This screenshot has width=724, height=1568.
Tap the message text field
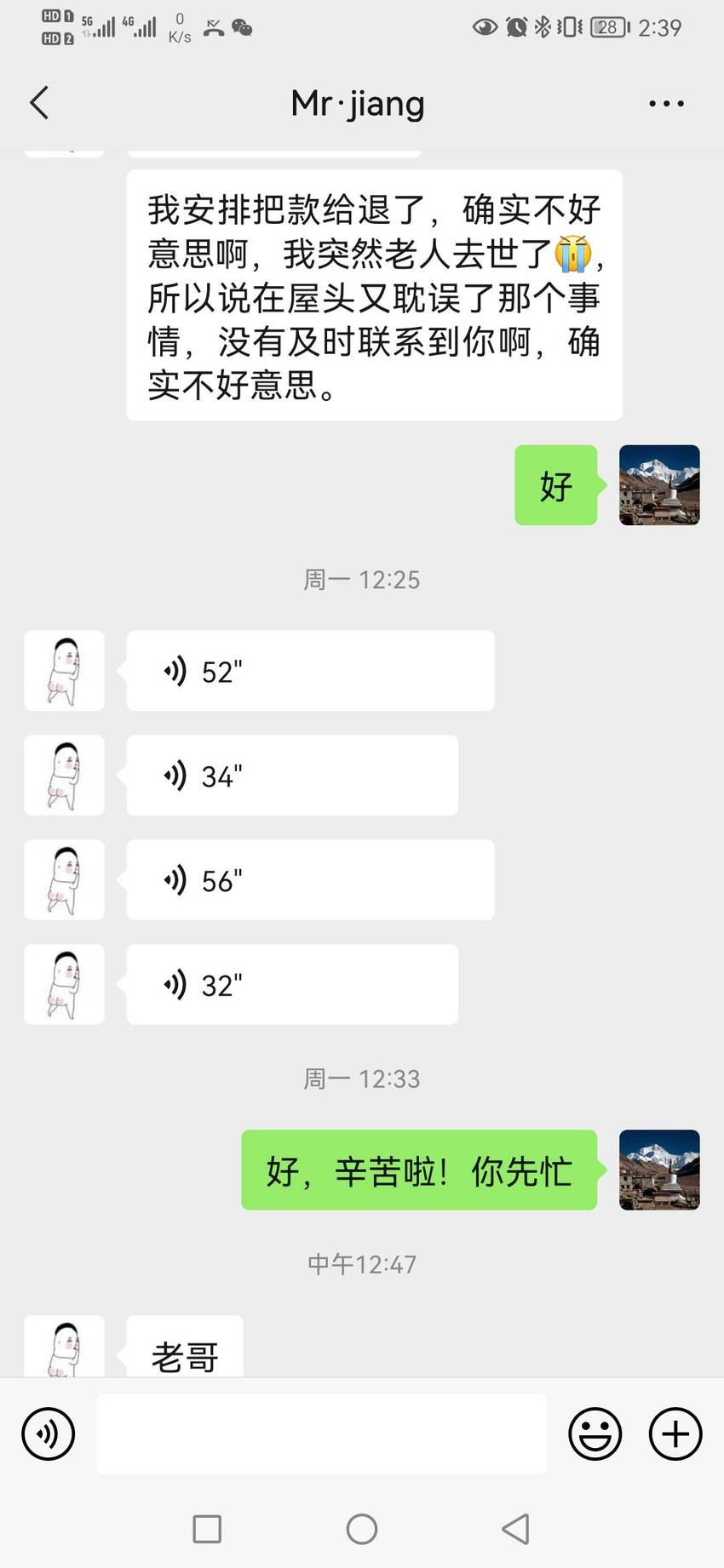point(321,1434)
